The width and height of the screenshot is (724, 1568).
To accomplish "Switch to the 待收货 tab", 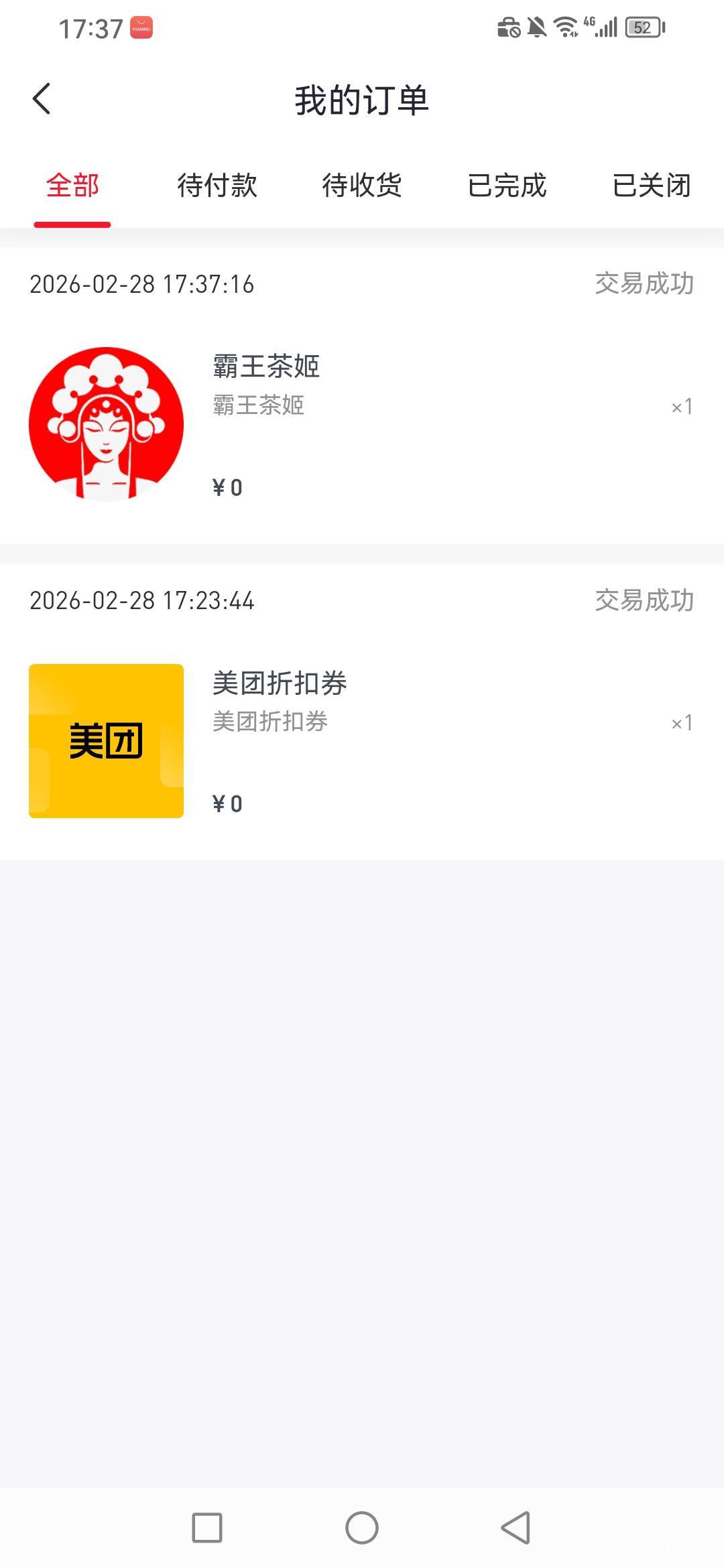I will (362, 186).
